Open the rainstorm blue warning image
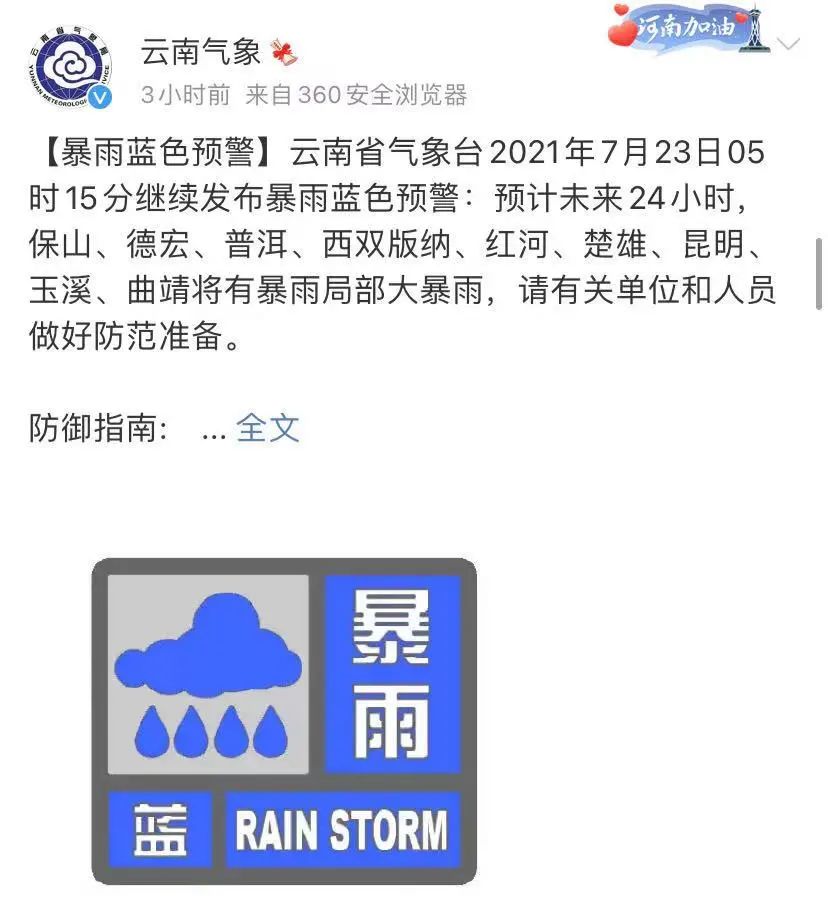This screenshot has width=828, height=902. pos(284,720)
